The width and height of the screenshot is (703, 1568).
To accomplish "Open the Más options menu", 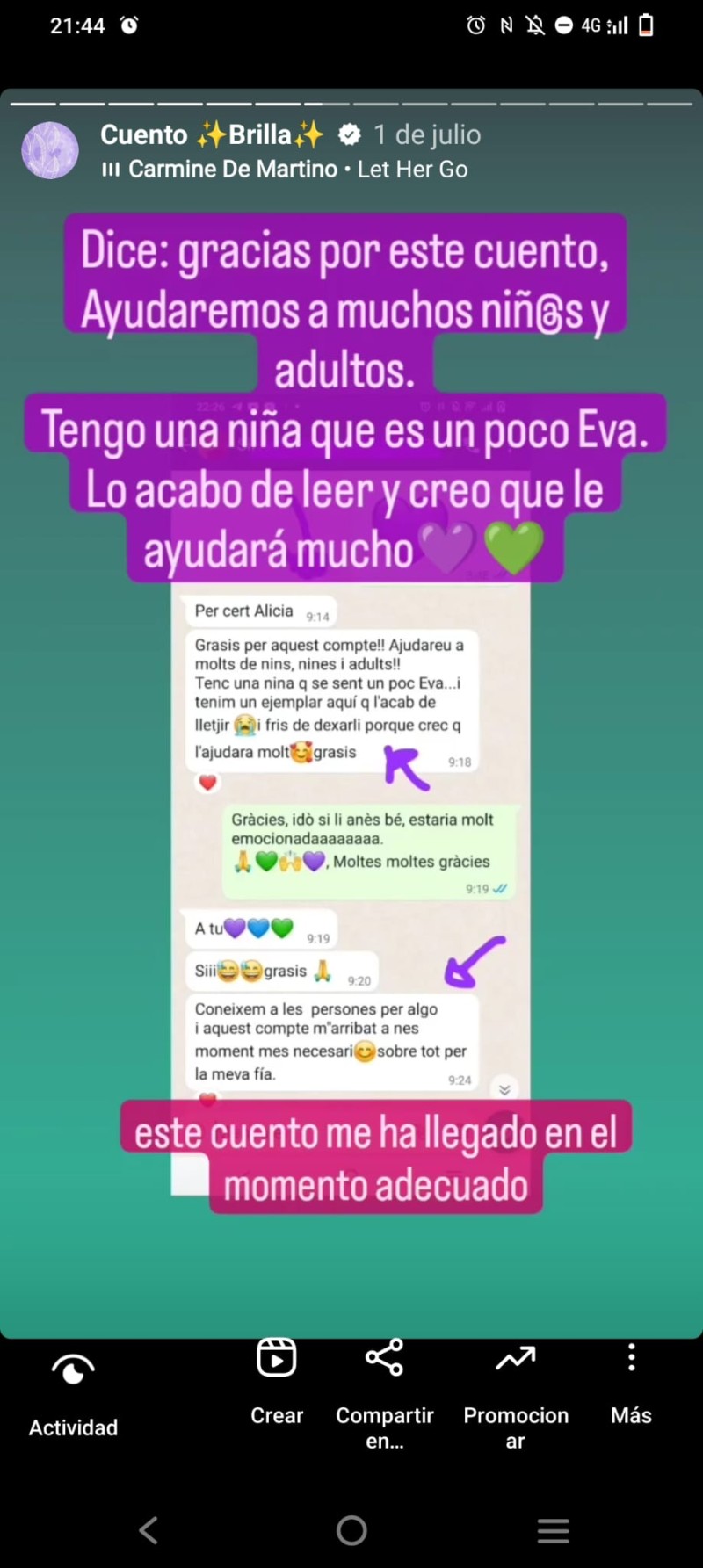I will (631, 1380).
